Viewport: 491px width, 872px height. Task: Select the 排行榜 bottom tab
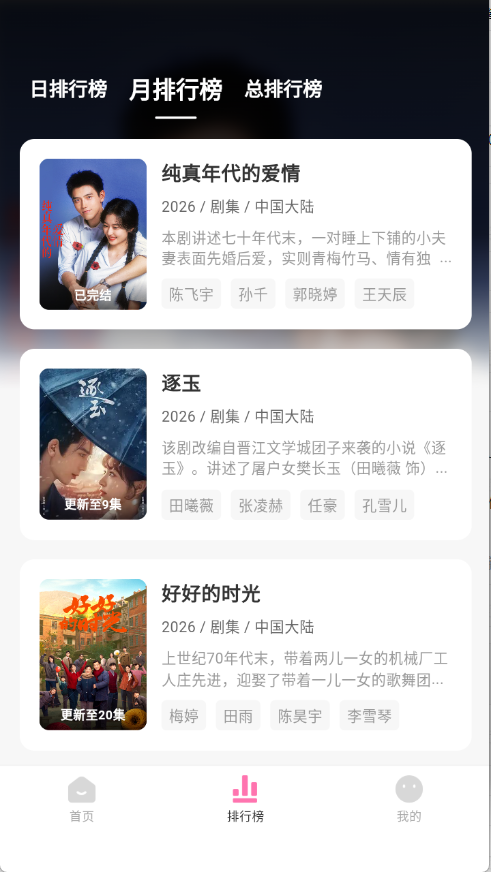(x=245, y=799)
